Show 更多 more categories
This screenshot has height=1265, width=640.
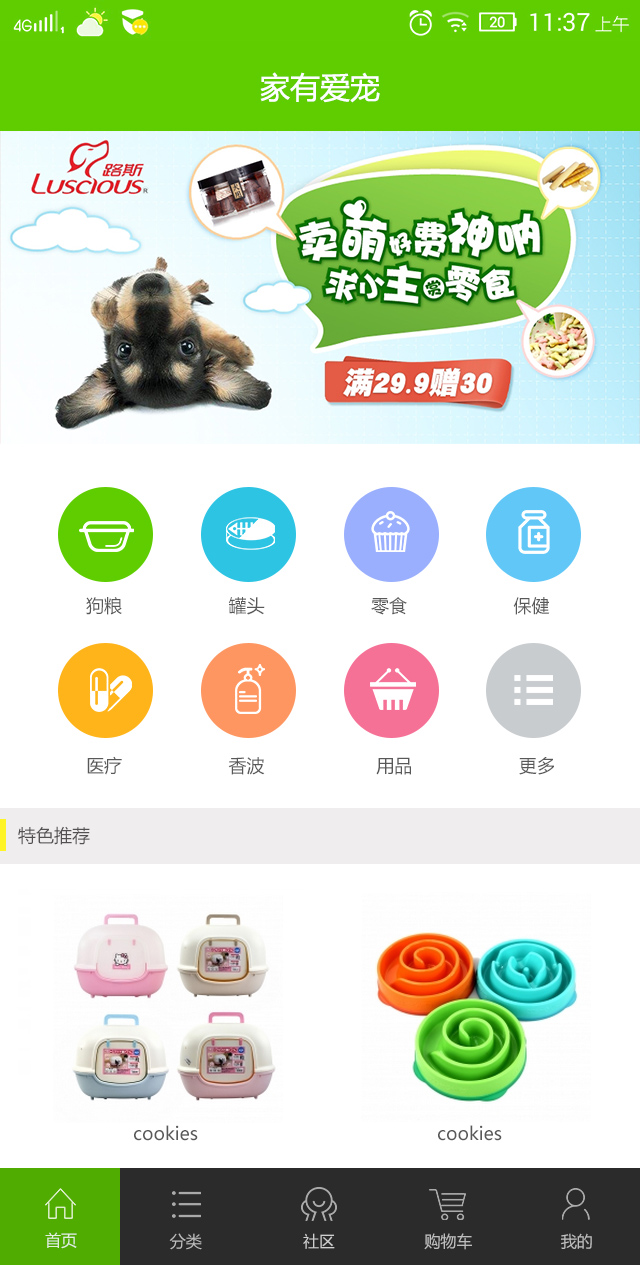click(x=533, y=691)
